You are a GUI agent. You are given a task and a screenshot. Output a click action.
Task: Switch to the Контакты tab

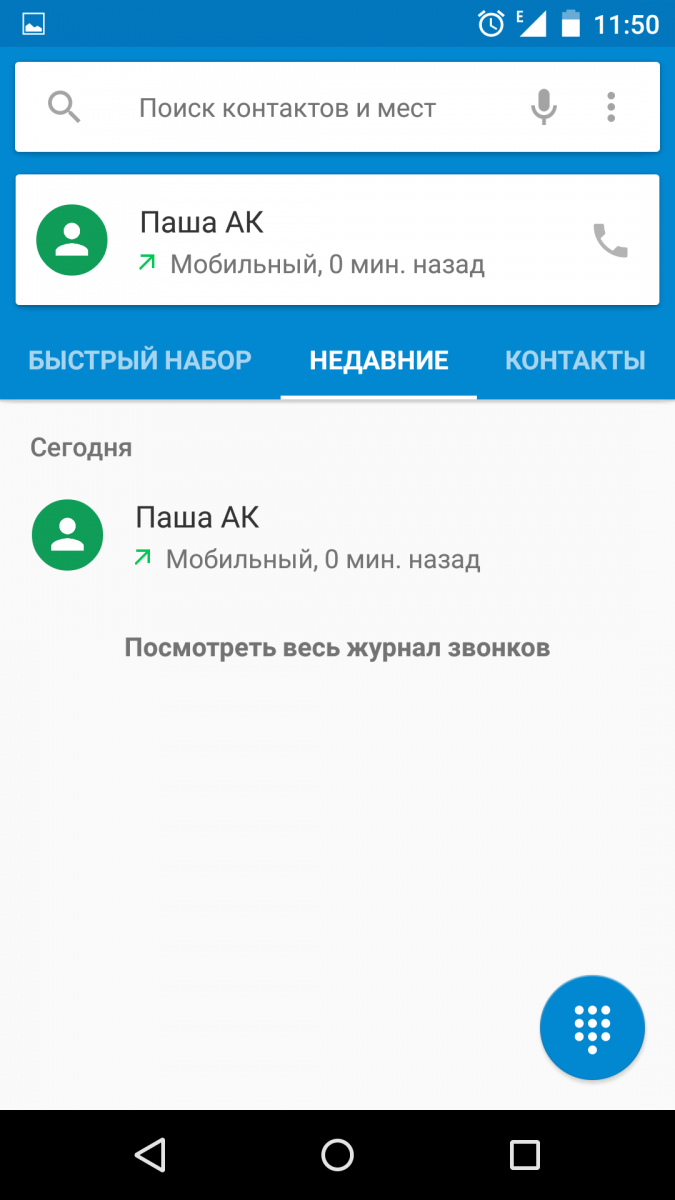pyautogui.click(x=575, y=360)
